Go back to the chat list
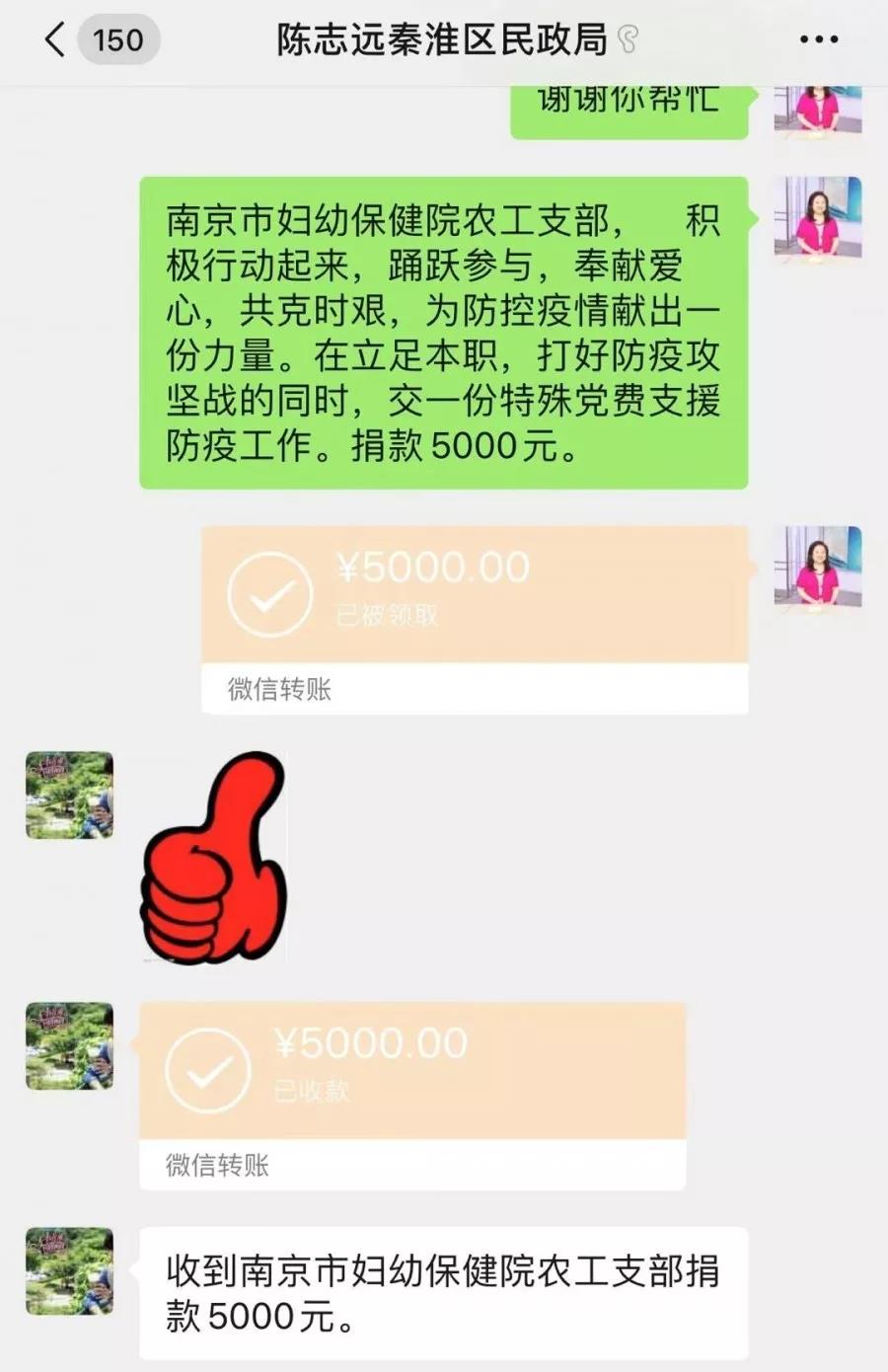The width and height of the screenshot is (888, 1372). pyautogui.click(x=56, y=40)
